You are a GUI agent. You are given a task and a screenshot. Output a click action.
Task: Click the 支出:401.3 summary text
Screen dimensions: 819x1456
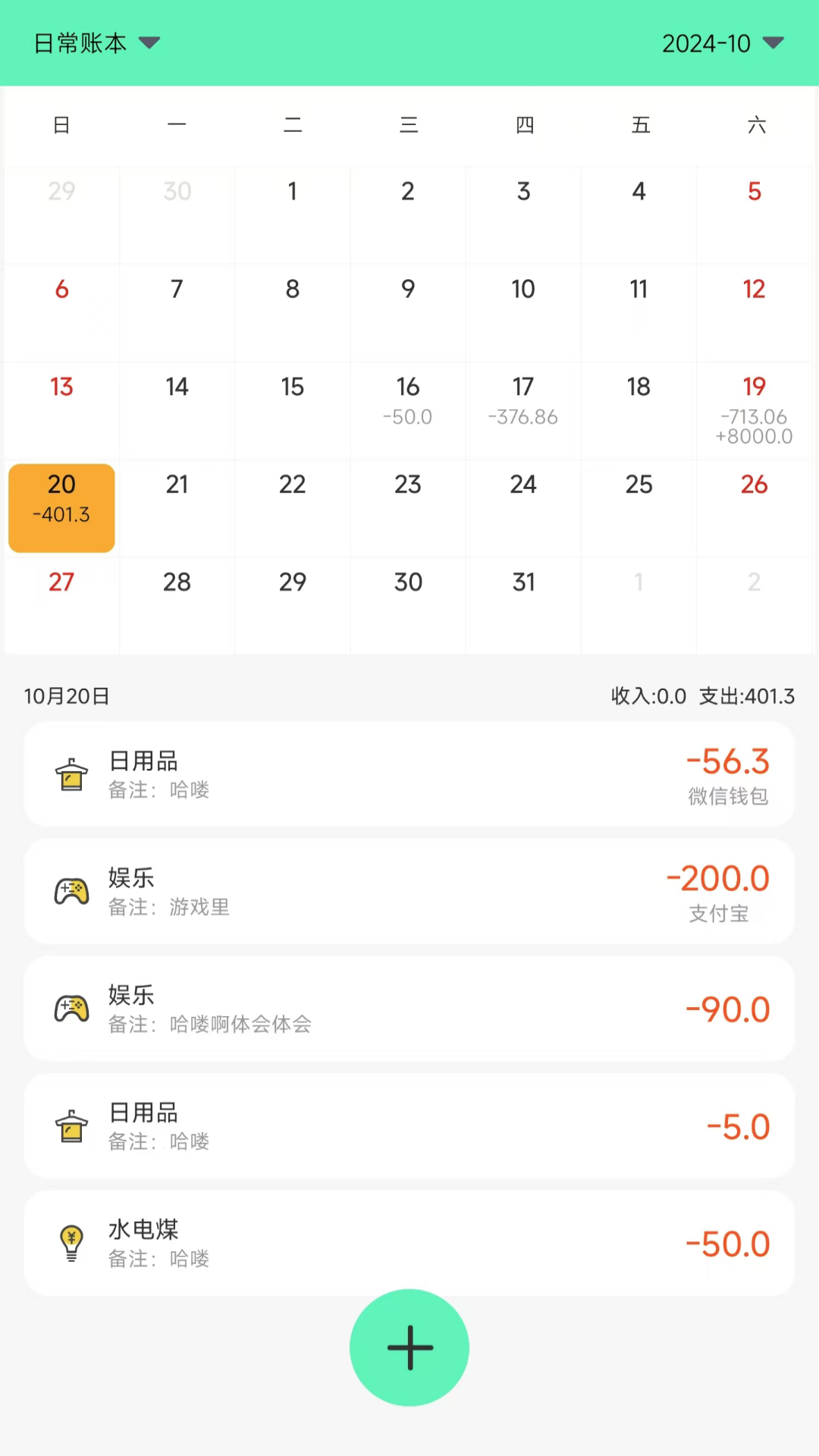tap(746, 695)
